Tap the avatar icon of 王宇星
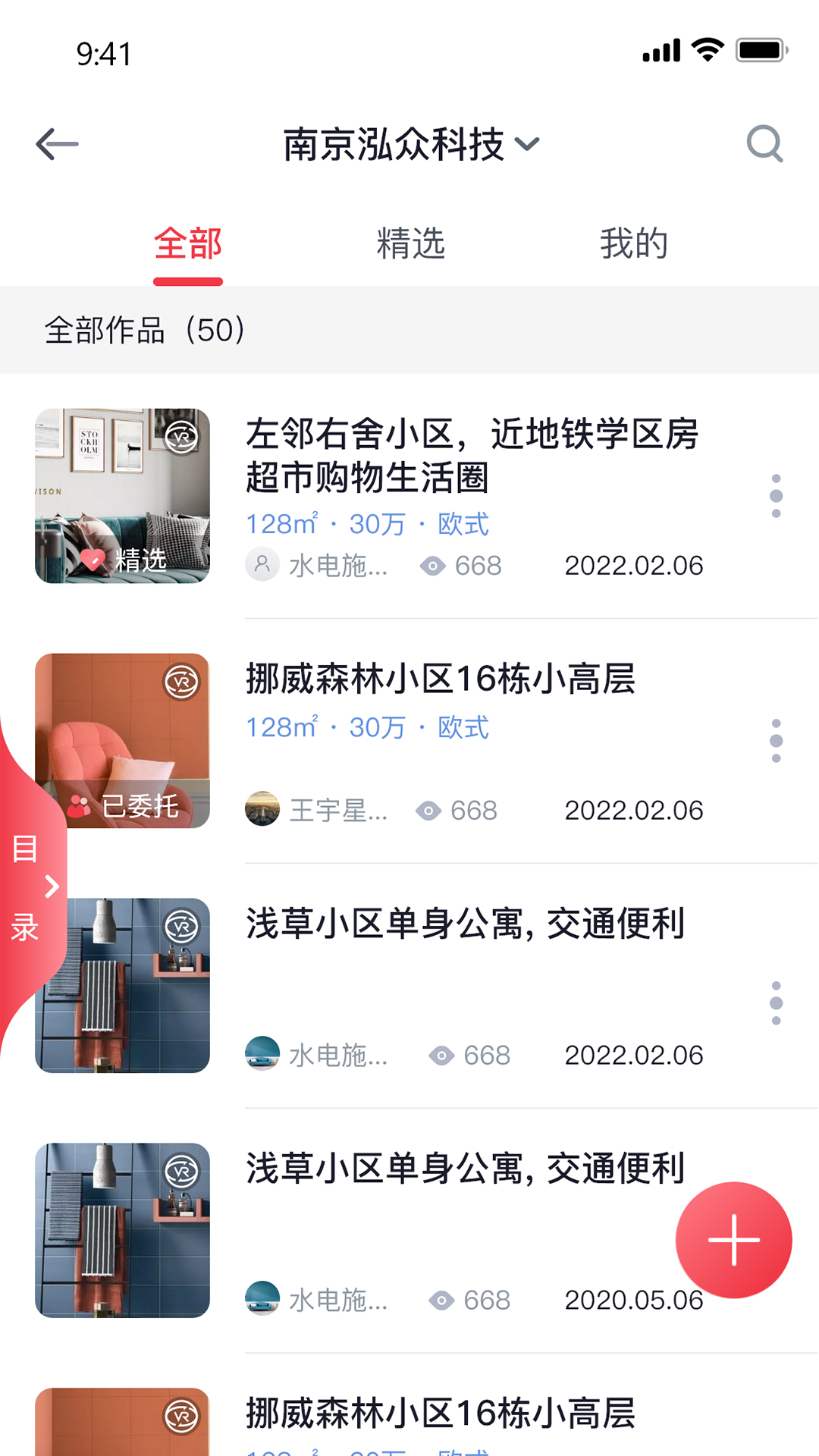Image resolution: width=819 pixels, height=1456 pixels. 262,810
